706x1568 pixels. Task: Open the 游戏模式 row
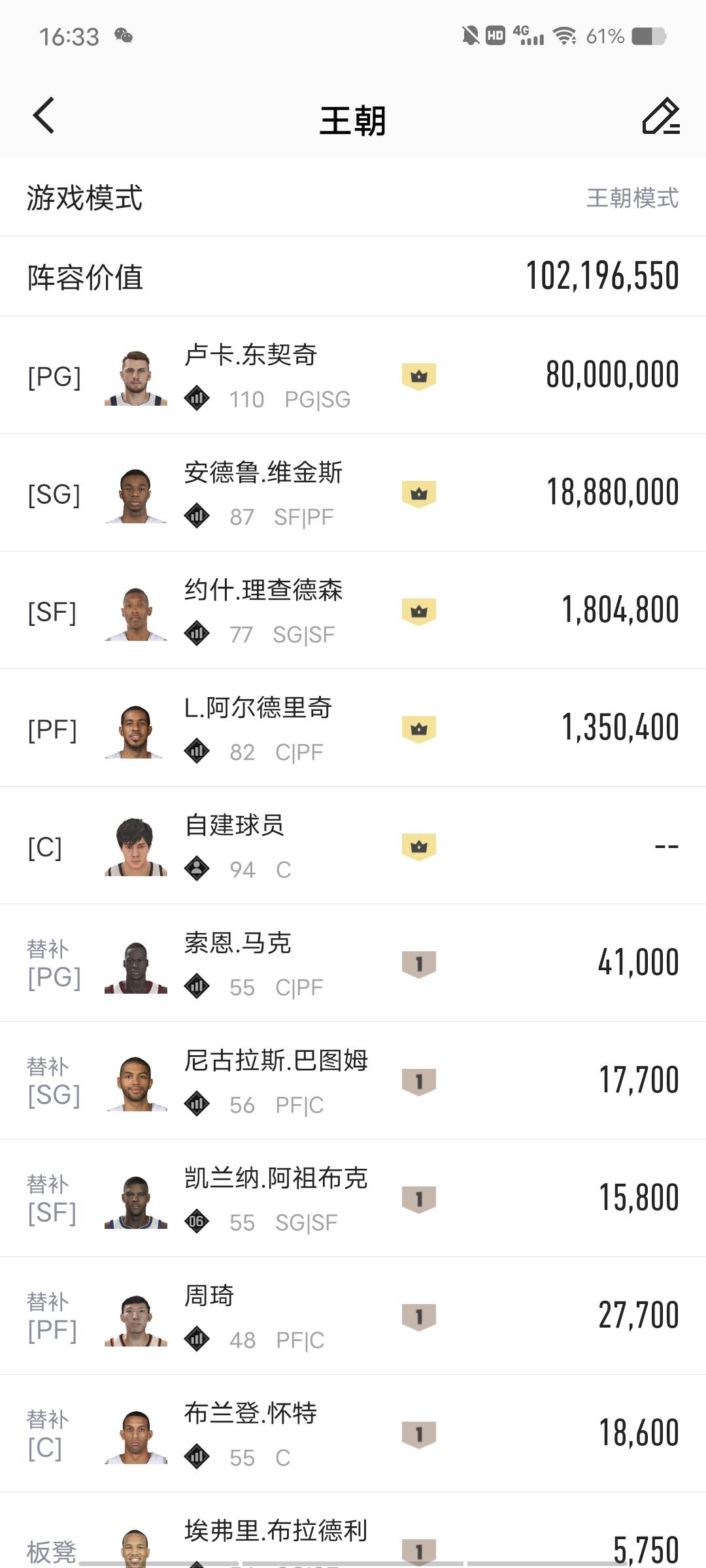pos(353,197)
